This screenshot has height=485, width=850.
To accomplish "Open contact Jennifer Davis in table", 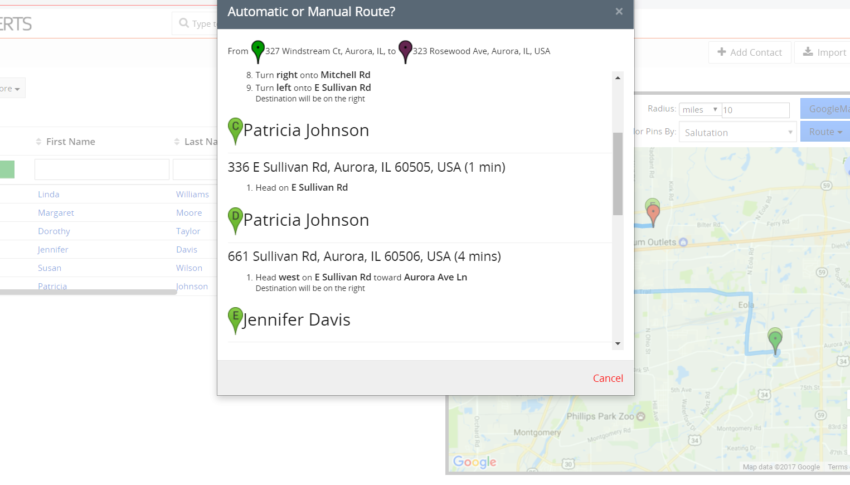I will click(53, 250).
